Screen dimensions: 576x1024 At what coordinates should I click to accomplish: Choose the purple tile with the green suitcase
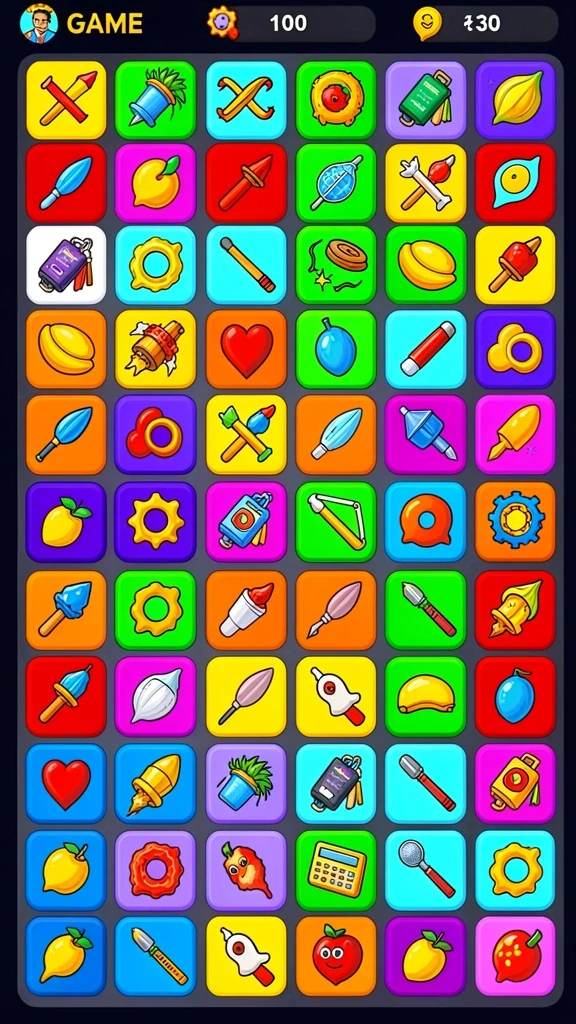(x=426, y=100)
